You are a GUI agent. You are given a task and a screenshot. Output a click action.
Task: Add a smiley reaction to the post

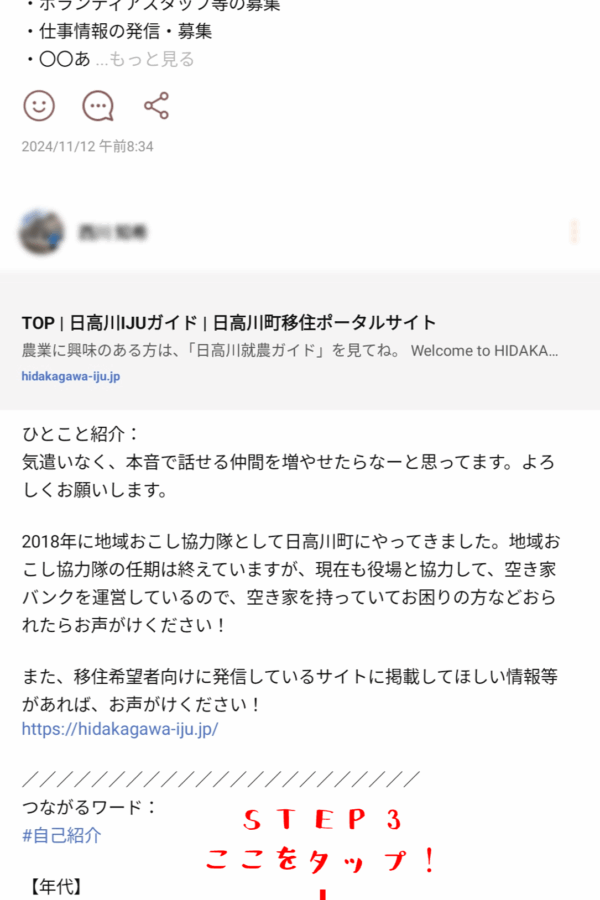[x=39, y=106]
